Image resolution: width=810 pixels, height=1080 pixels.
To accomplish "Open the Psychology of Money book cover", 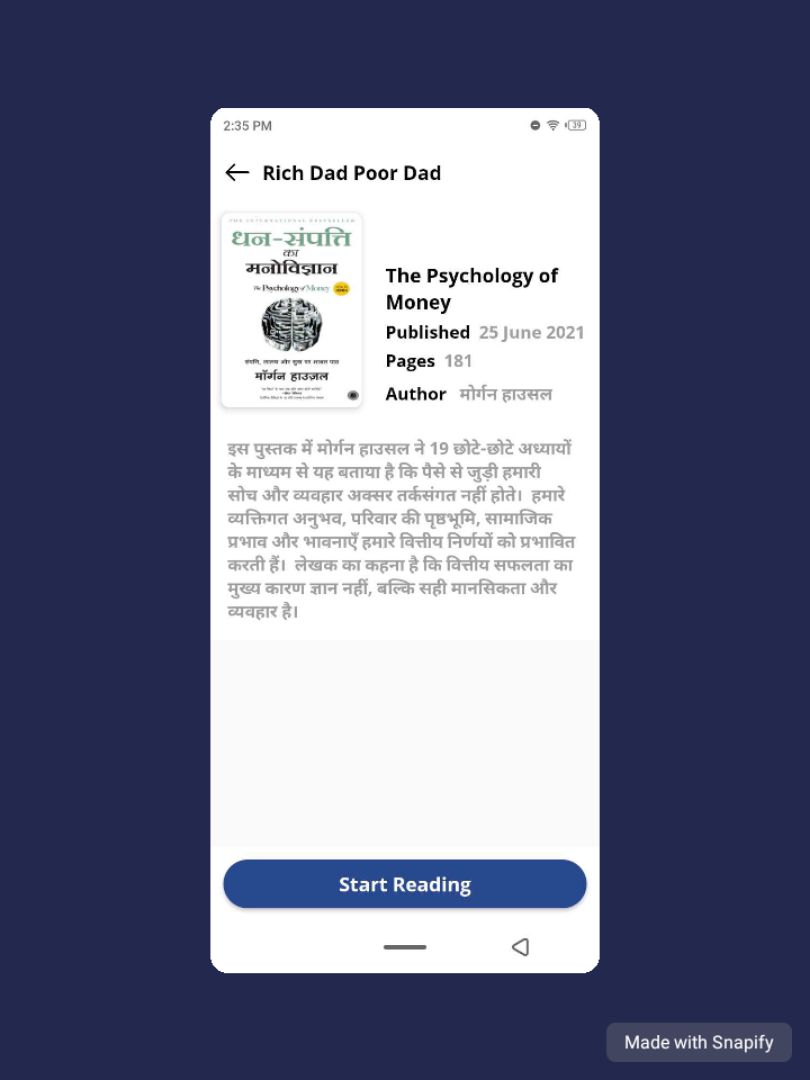I will (x=291, y=310).
